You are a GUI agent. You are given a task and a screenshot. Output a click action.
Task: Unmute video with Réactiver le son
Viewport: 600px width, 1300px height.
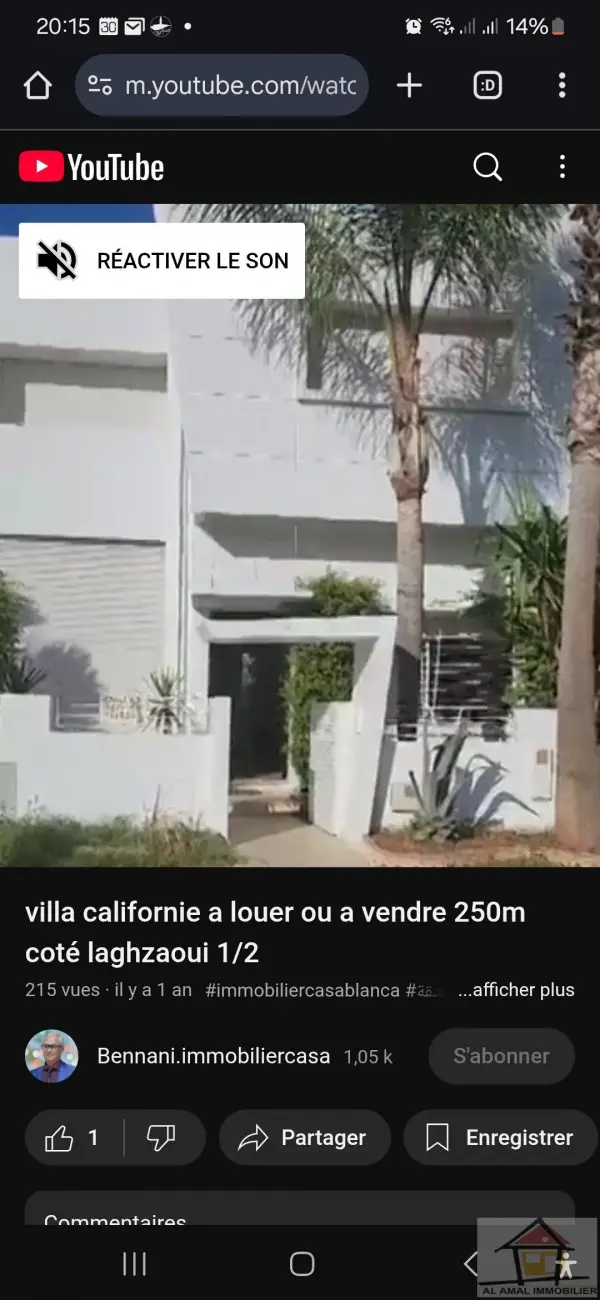click(x=162, y=261)
